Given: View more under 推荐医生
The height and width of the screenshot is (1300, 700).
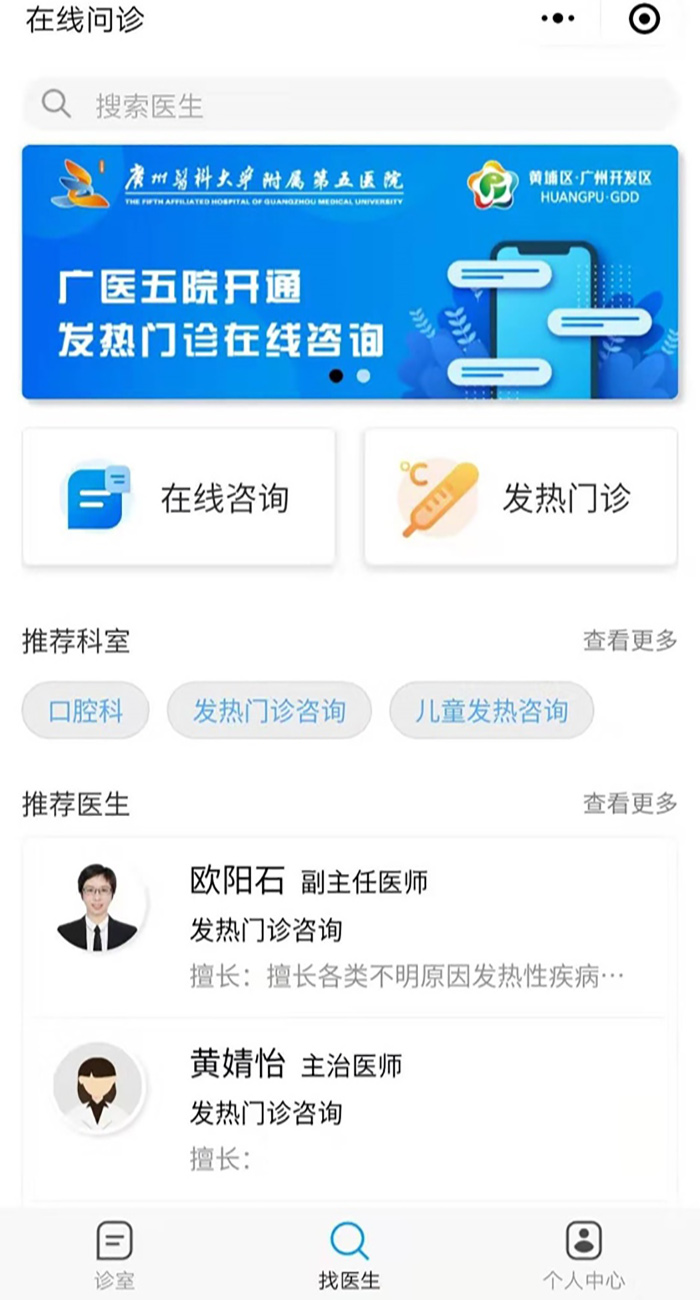Looking at the screenshot, I should (630, 803).
